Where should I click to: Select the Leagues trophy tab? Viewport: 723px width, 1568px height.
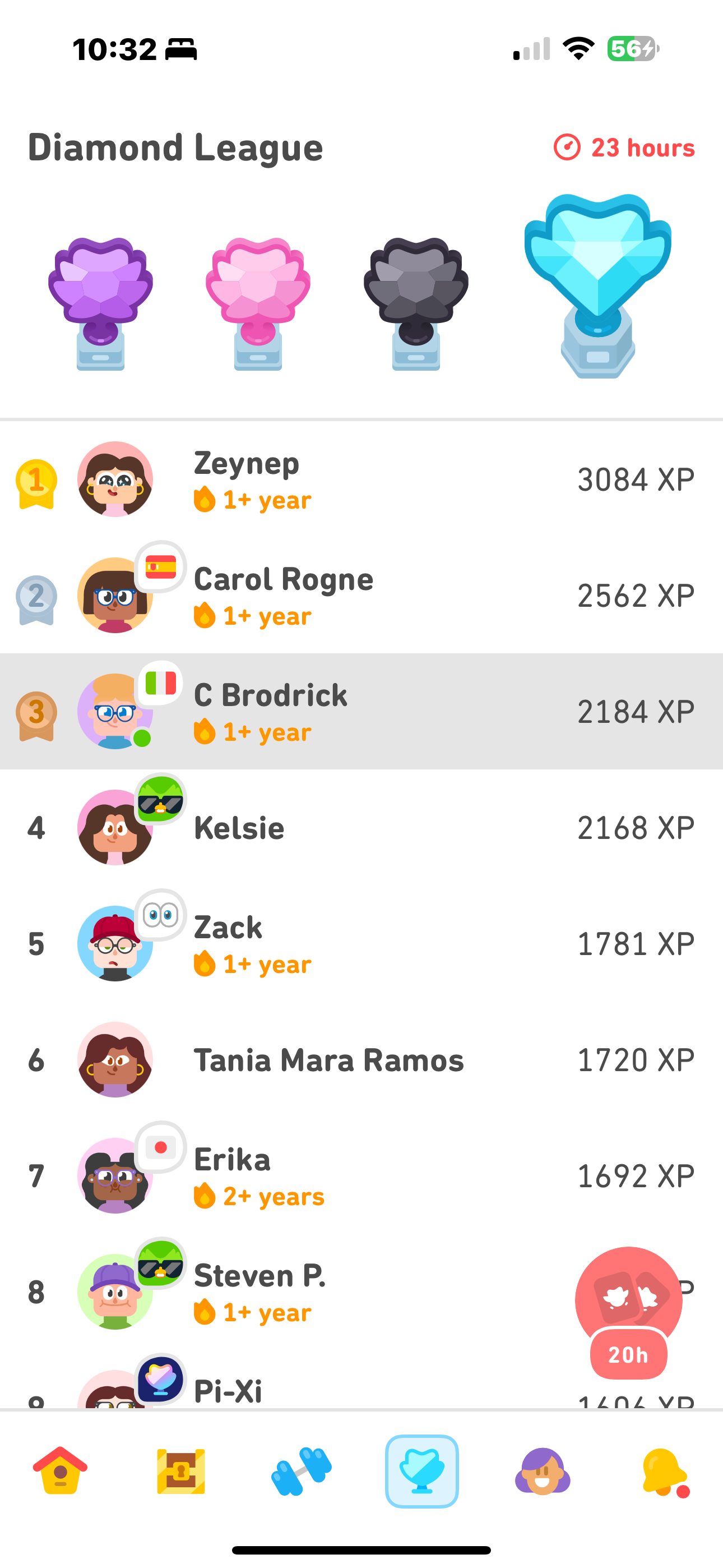point(421,1470)
